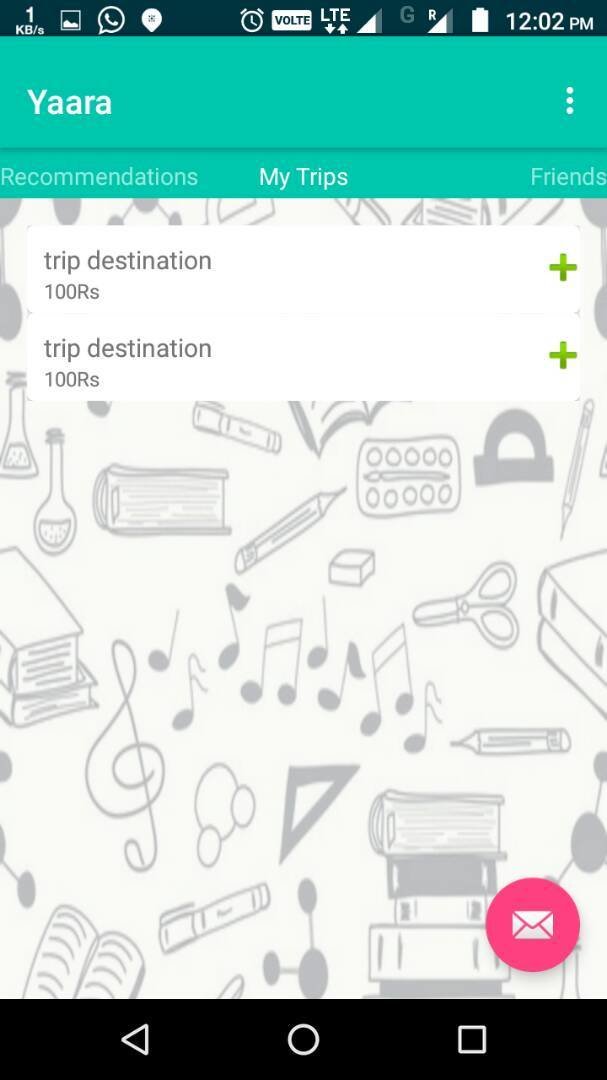Go to the Friends tab
Viewport: 607px width, 1080px height.
(567, 177)
